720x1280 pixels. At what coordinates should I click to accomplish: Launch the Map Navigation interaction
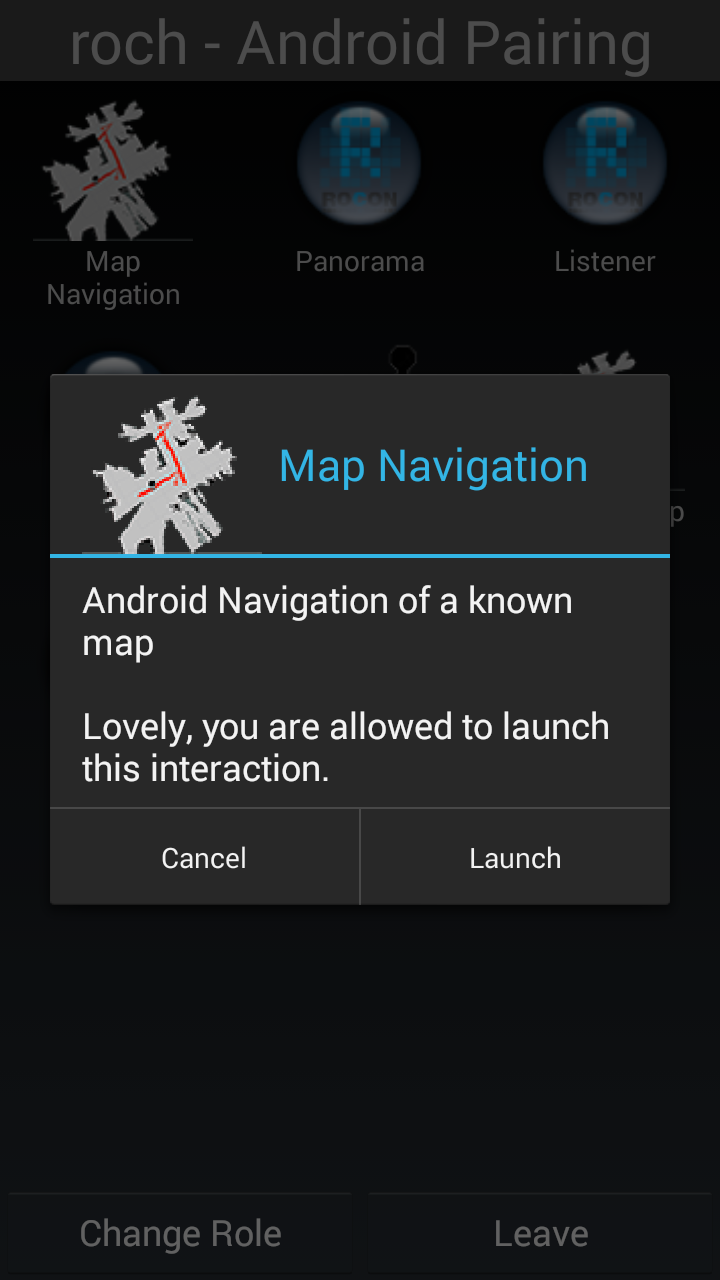[515, 858]
